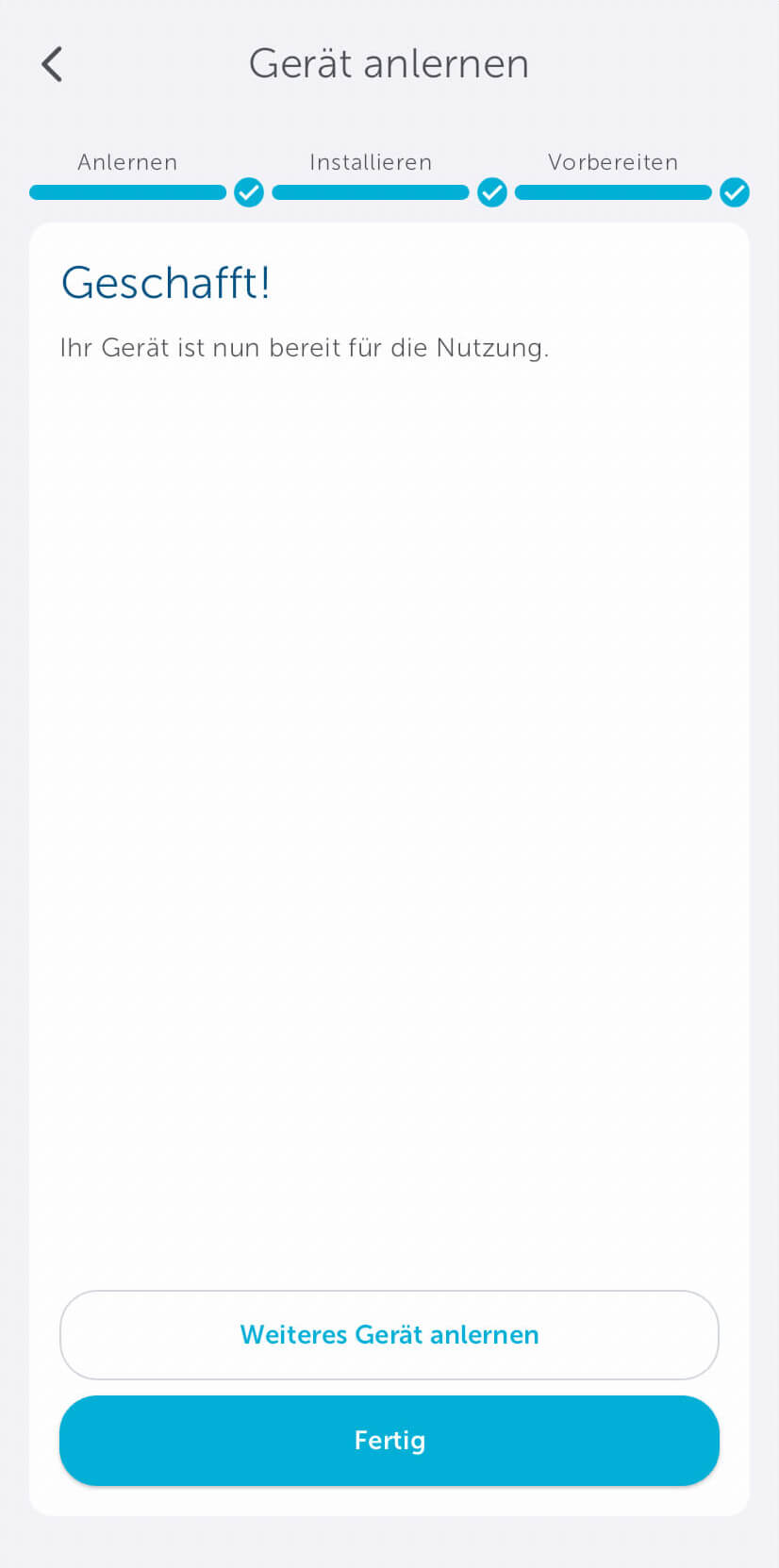Click the Anlernen progress bar
The width and height of the screenshot is (779, 1568).
(x=127, y=192)
